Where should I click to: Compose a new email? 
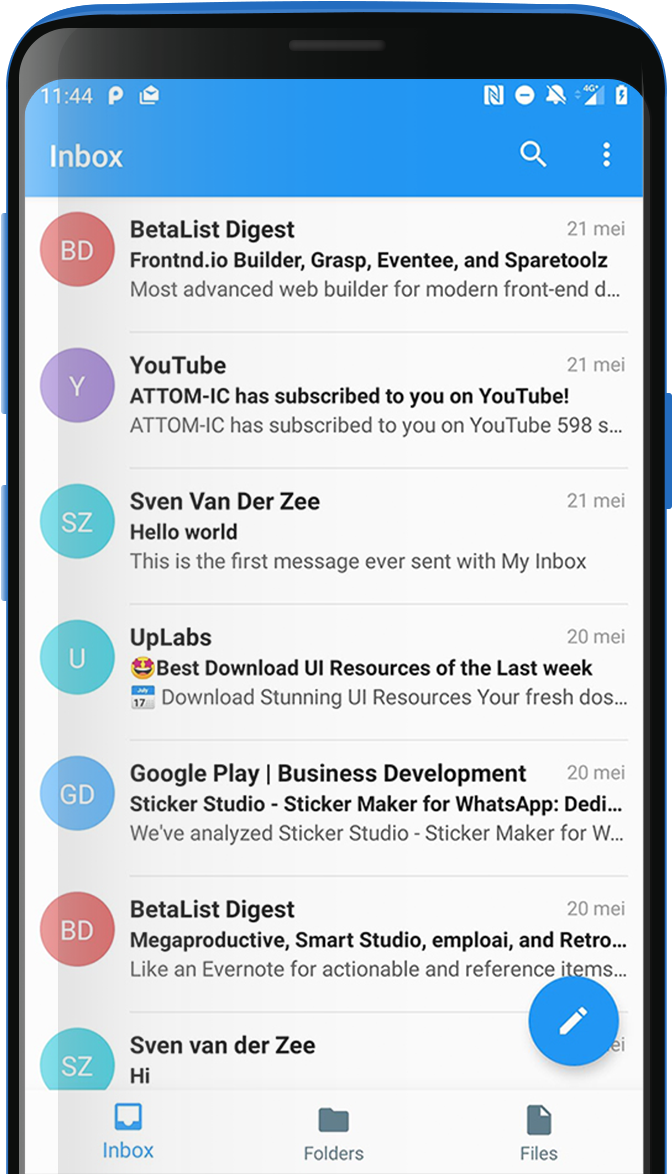(x=573, y=1021)
